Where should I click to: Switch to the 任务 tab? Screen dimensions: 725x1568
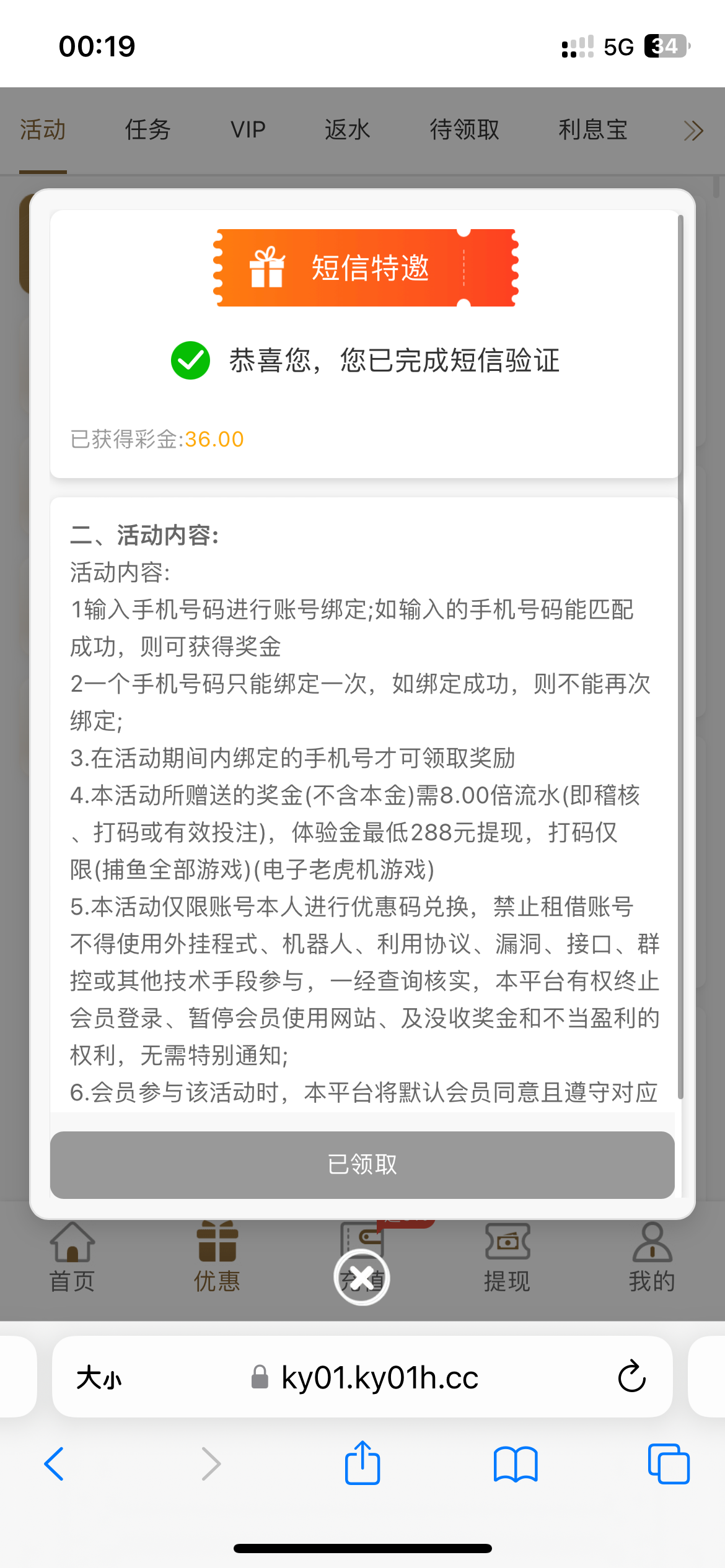pyautogui.click(x=147, y=130)
